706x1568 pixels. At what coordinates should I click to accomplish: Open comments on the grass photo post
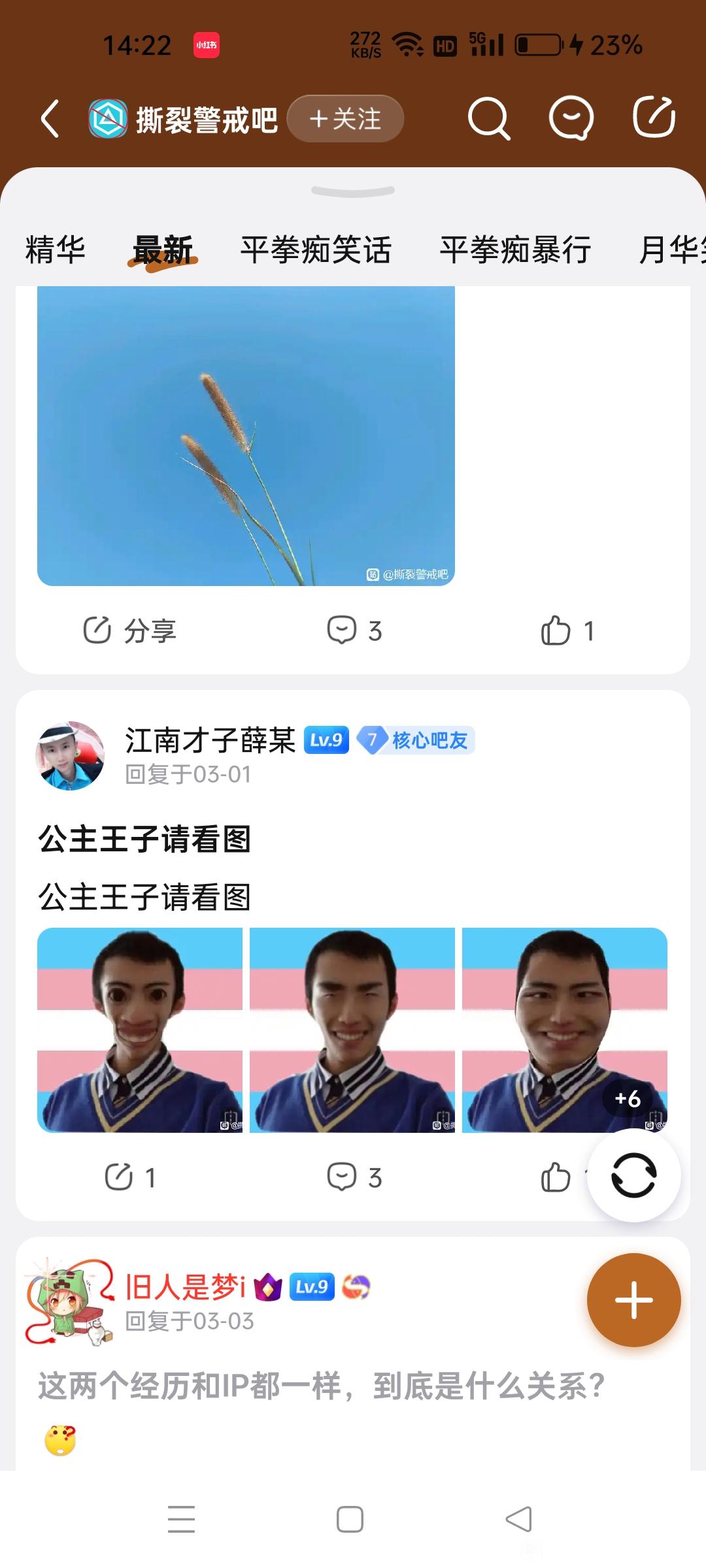pyautogui.click(x=354, y=630)
